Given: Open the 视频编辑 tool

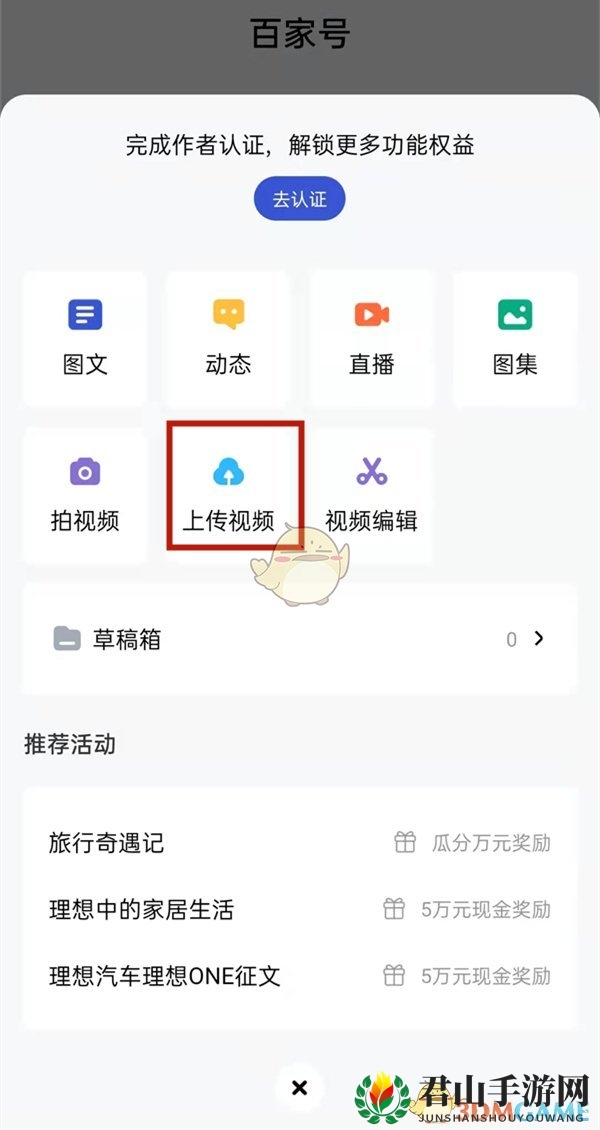Looking at the screenshot, I should tap(372, 496).
